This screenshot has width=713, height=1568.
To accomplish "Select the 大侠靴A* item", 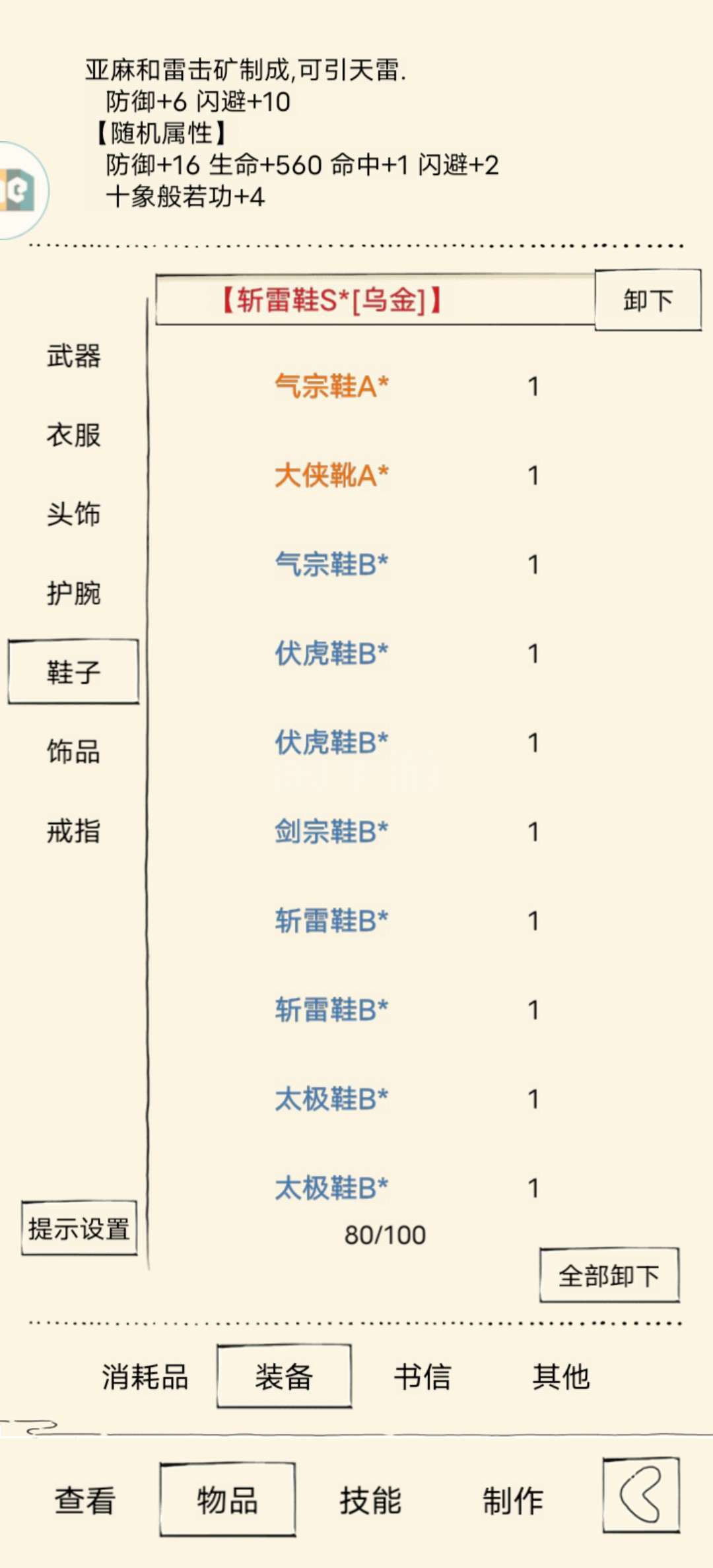I will pos(331,475).
